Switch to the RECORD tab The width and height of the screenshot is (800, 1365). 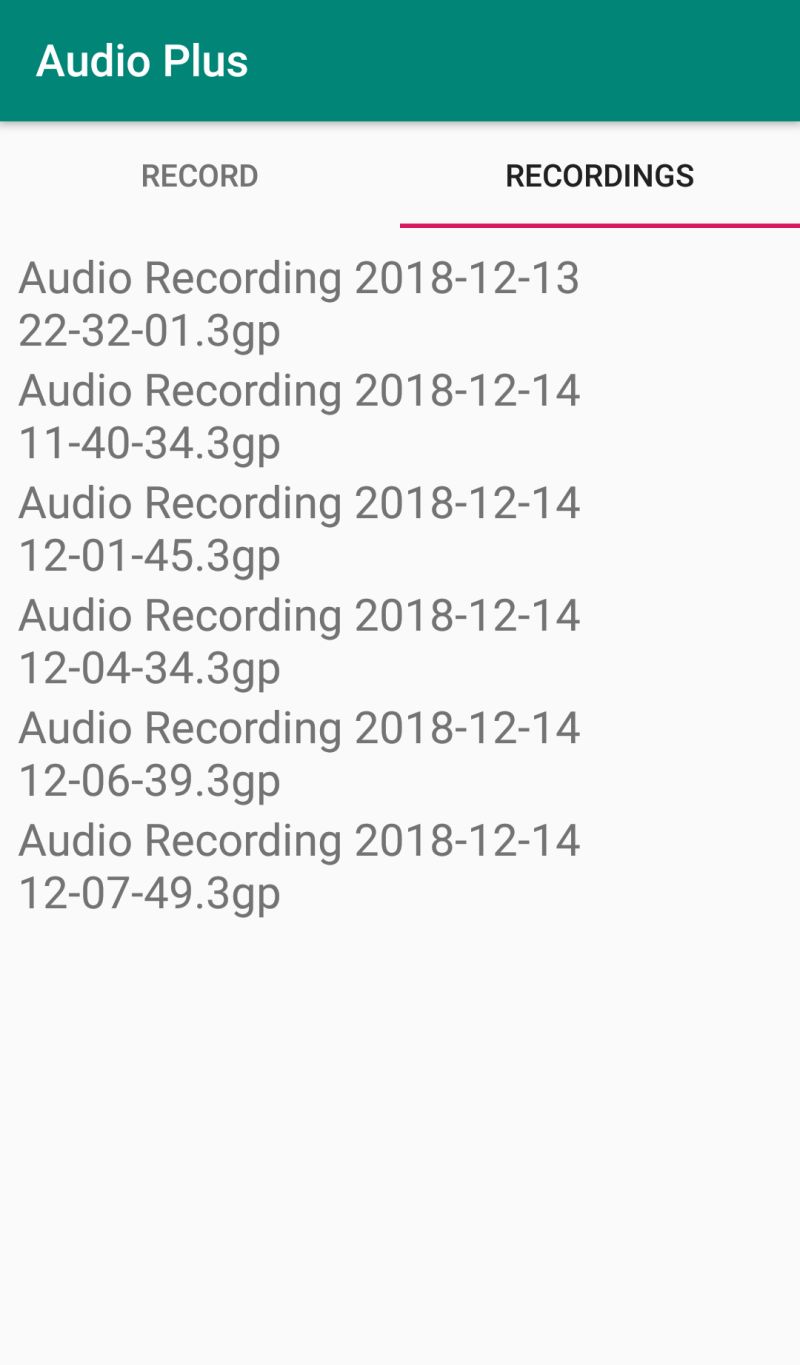pyautogui.click(x=199, y=176)
